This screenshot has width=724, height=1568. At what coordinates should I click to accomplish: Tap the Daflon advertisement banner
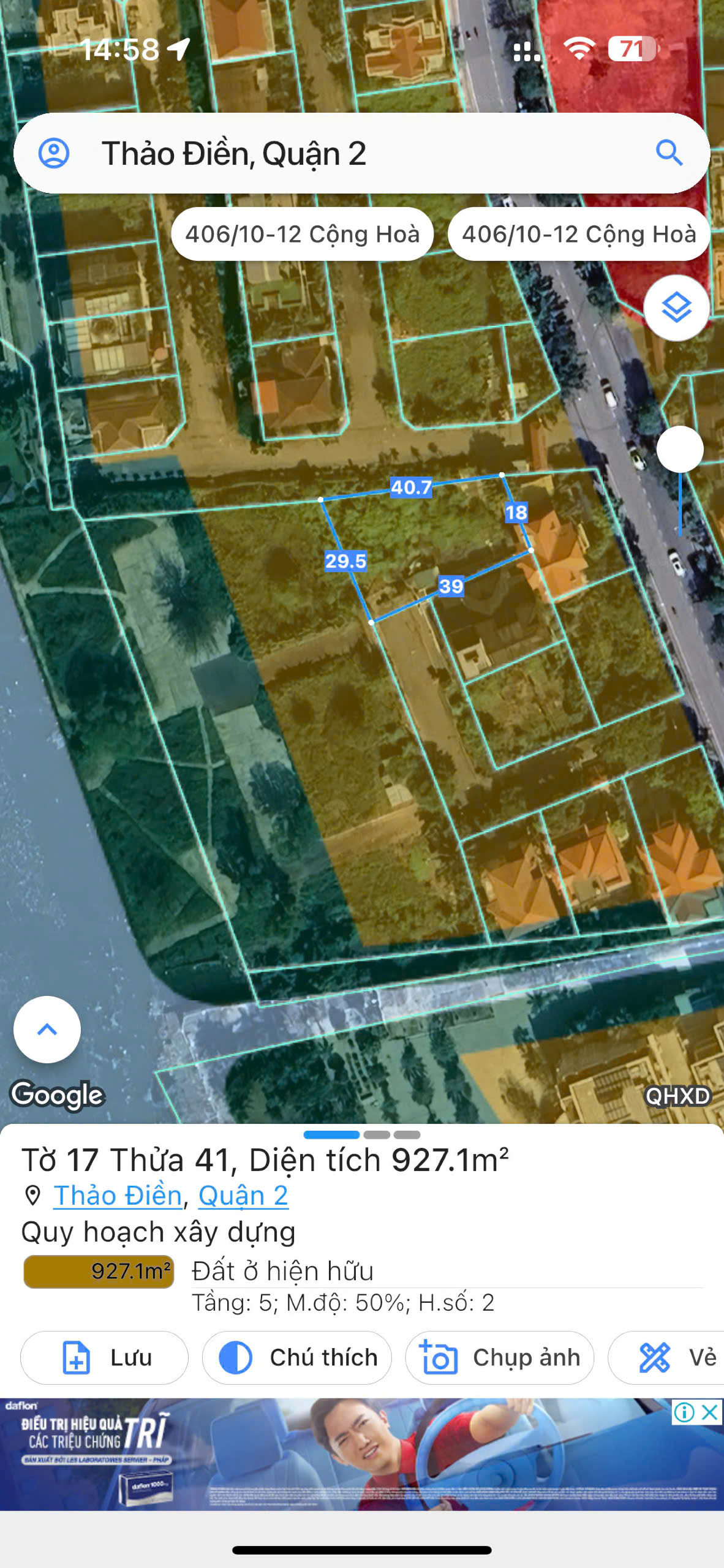tap(361, 1453)
